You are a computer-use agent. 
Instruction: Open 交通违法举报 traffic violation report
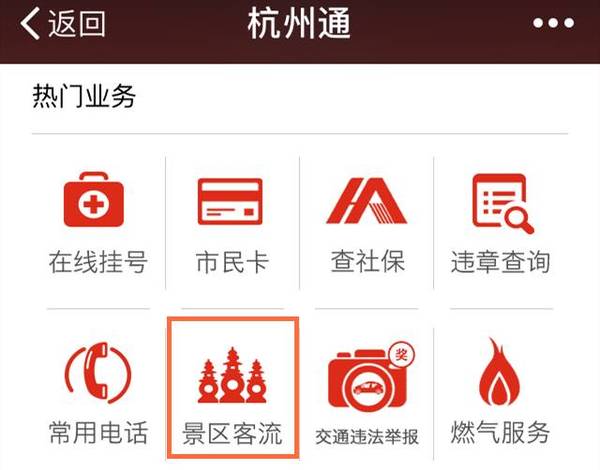[x=367, y=390]
